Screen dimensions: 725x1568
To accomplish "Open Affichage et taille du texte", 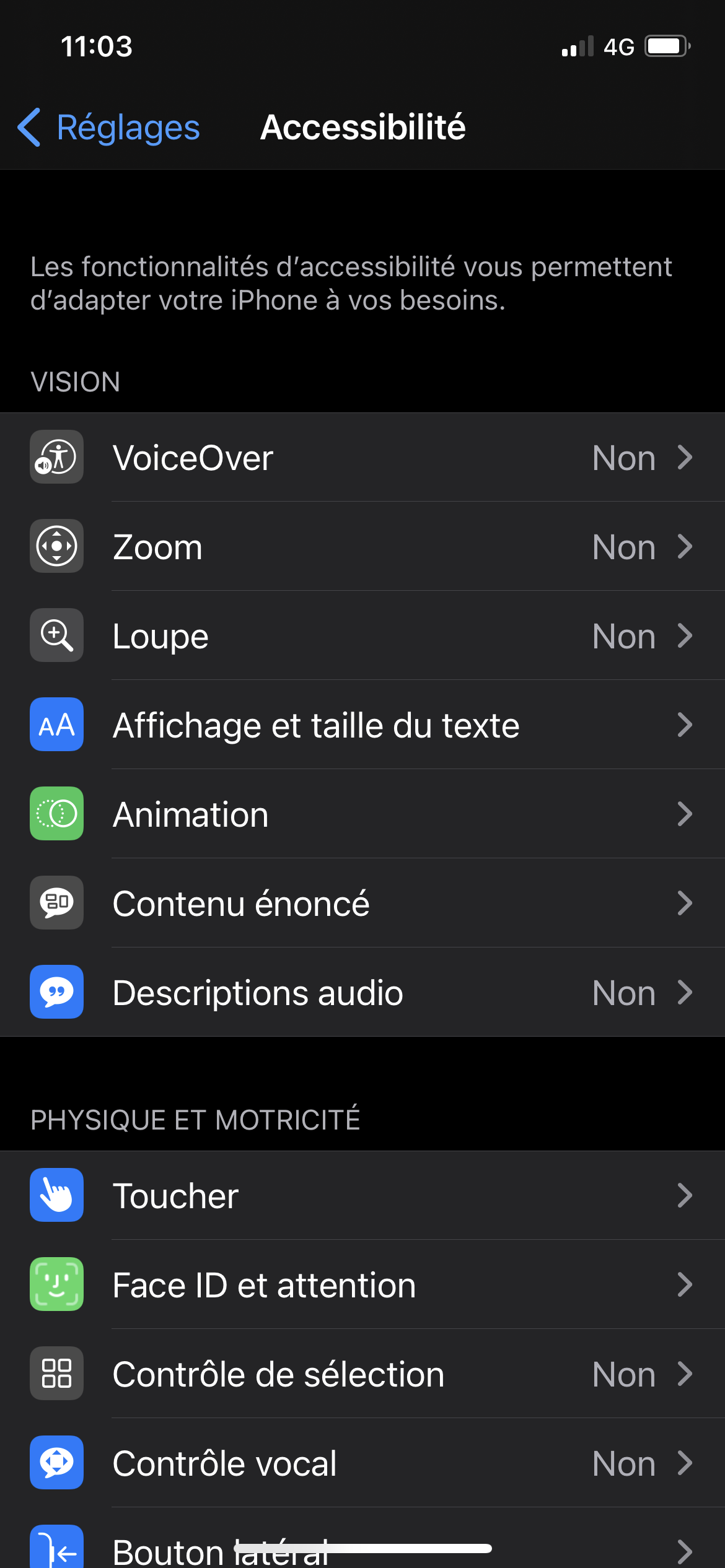I will tap(362, 725).
